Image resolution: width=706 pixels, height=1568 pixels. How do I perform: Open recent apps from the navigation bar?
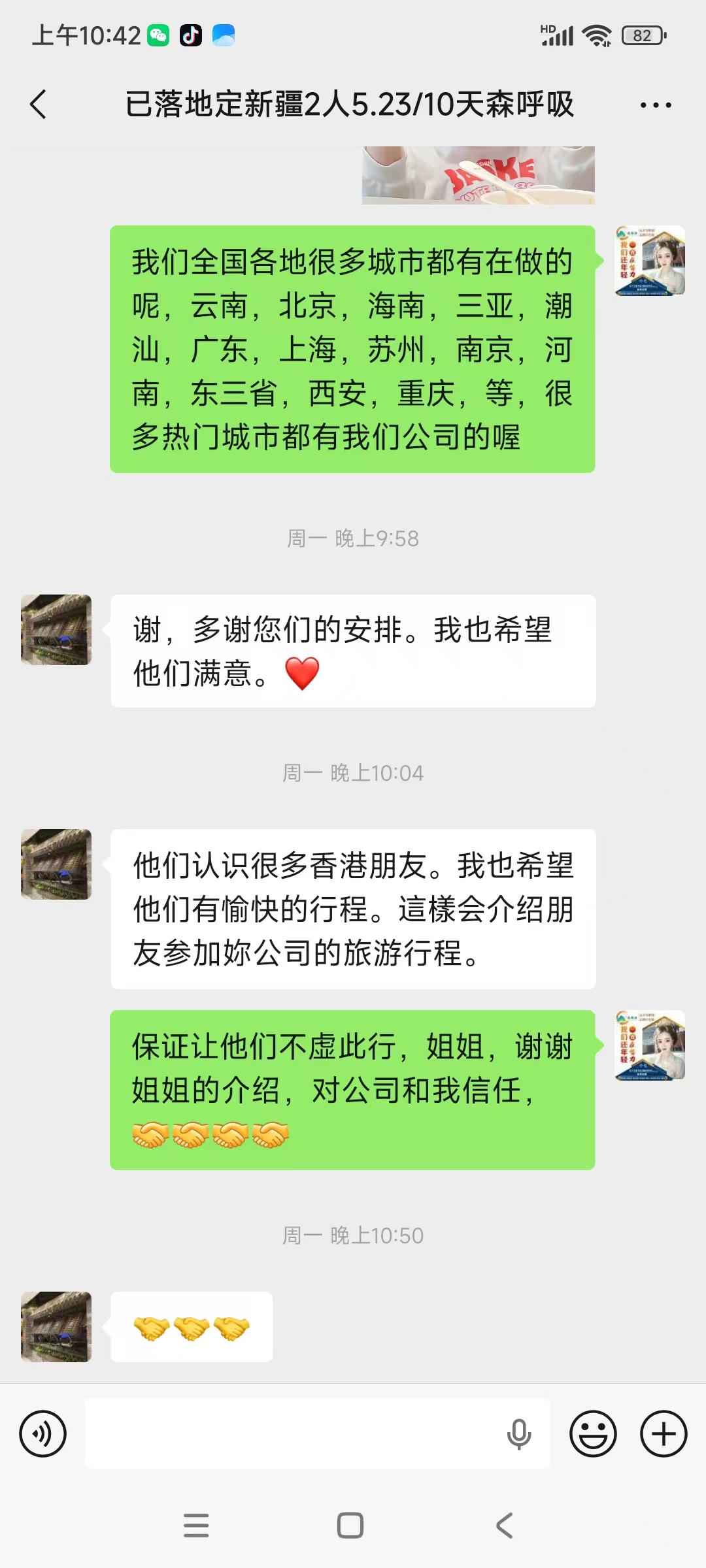196,1526
